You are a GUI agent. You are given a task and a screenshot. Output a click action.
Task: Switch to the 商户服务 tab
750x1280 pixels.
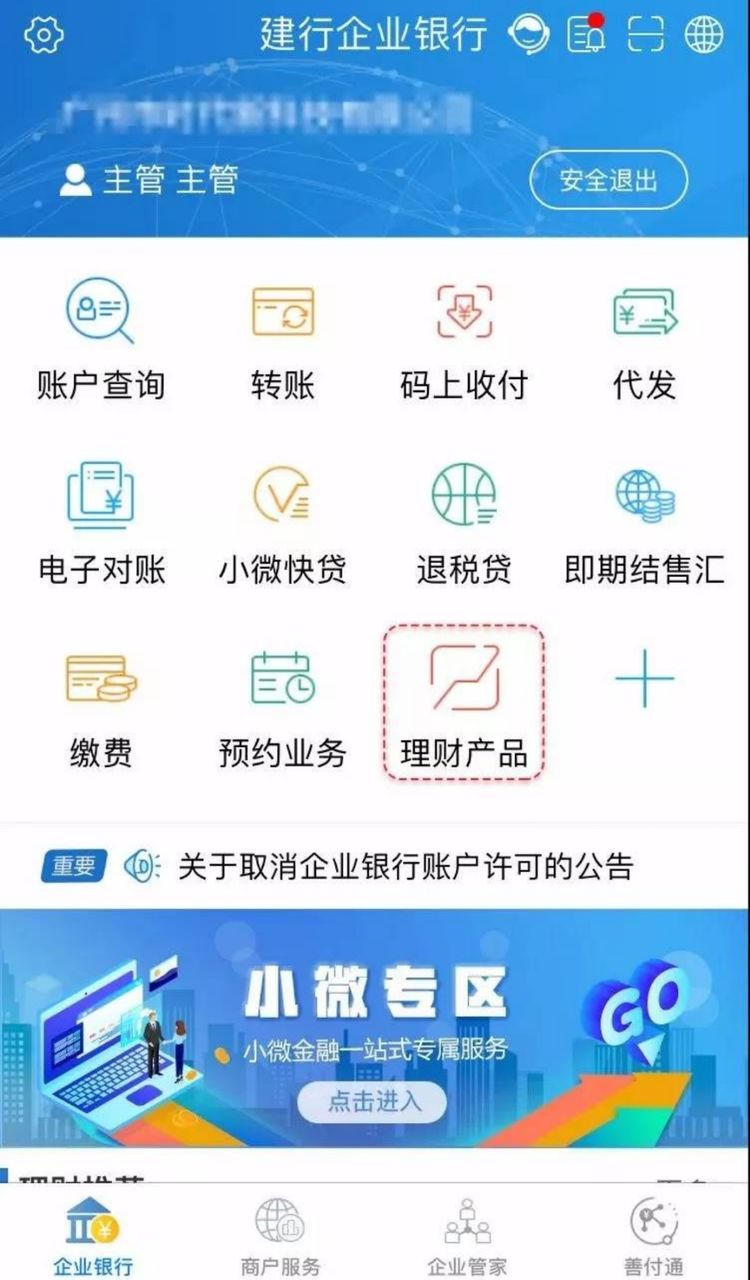click(280, 1236)
